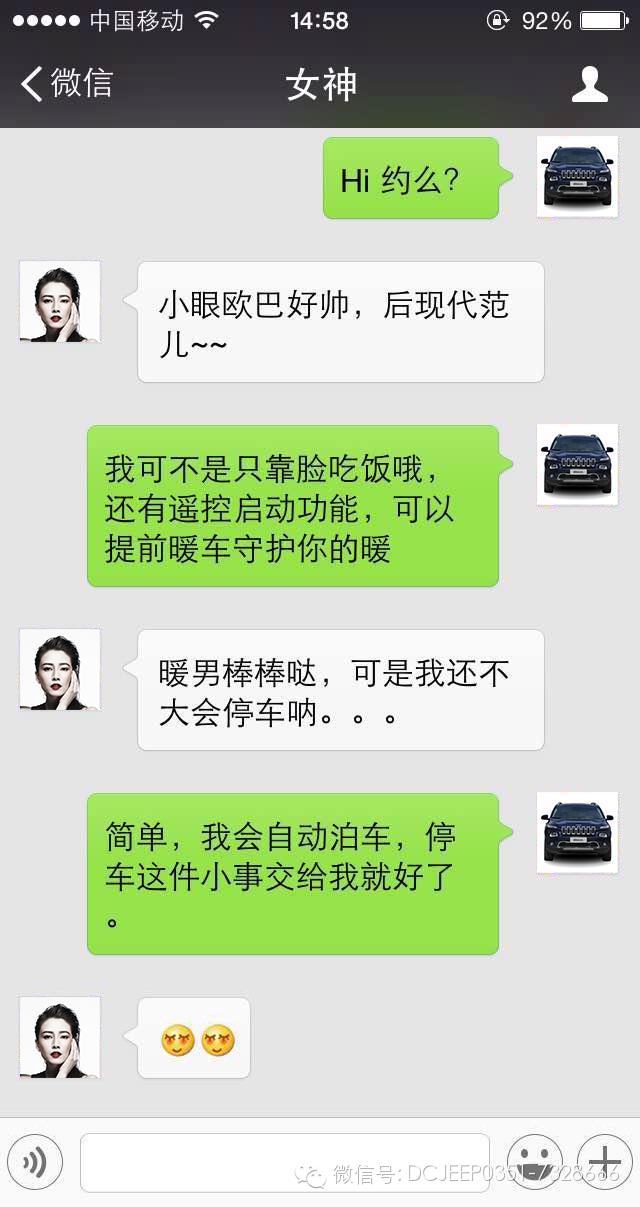Go back to the 微信 chat list
This screenshot has width=640, height=1207.
point(66,84)
